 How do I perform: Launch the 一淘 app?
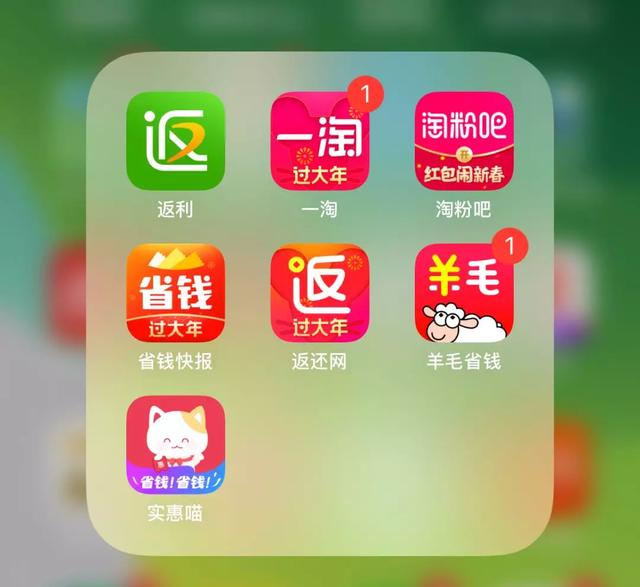pyautogui.click(x=320, y=142)
